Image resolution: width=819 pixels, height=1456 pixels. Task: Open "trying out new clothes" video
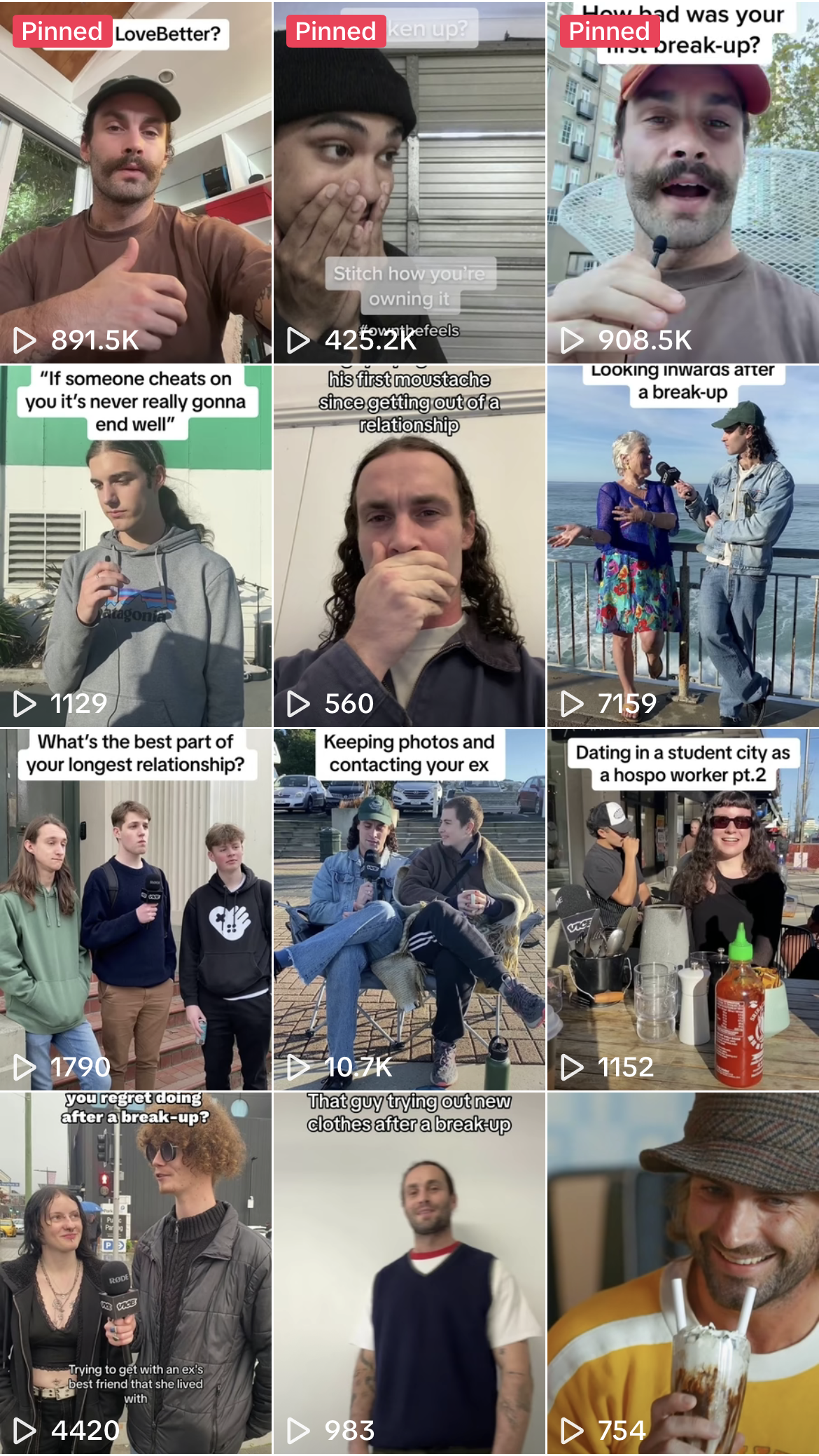pyautogui.click(x=409, y=1273)
